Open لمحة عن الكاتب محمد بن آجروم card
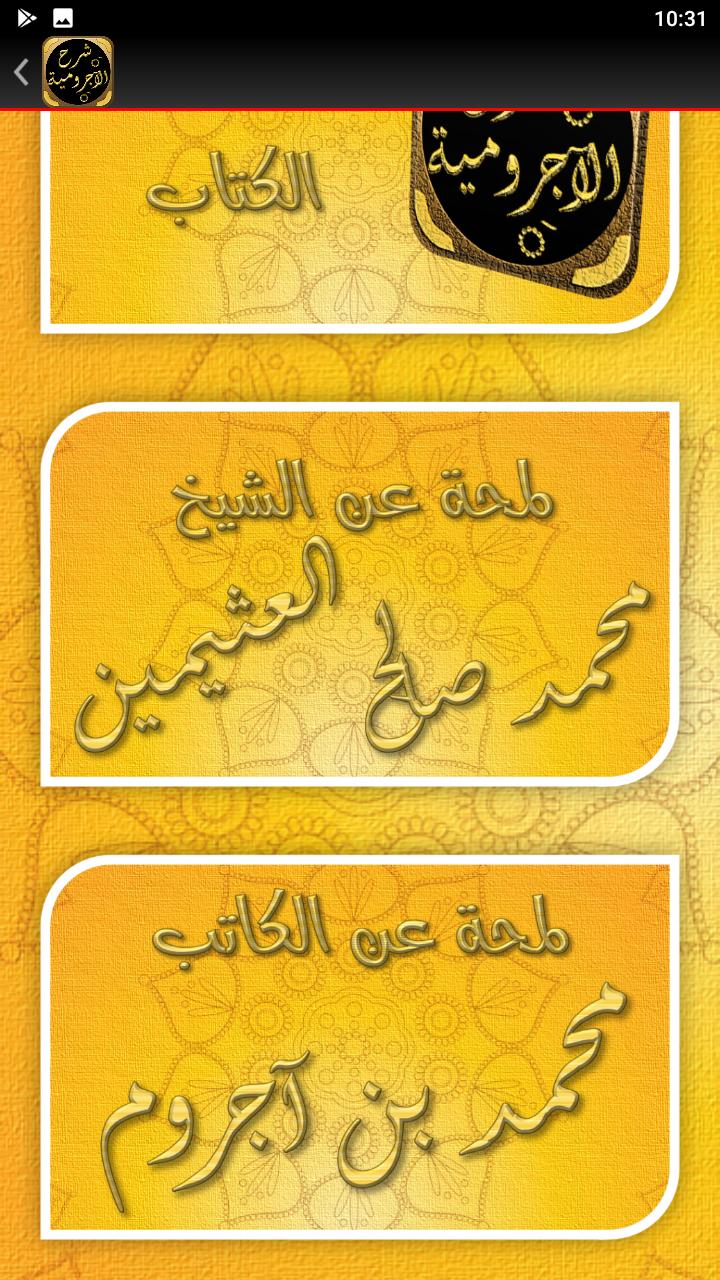 (x=360, y=1047)
